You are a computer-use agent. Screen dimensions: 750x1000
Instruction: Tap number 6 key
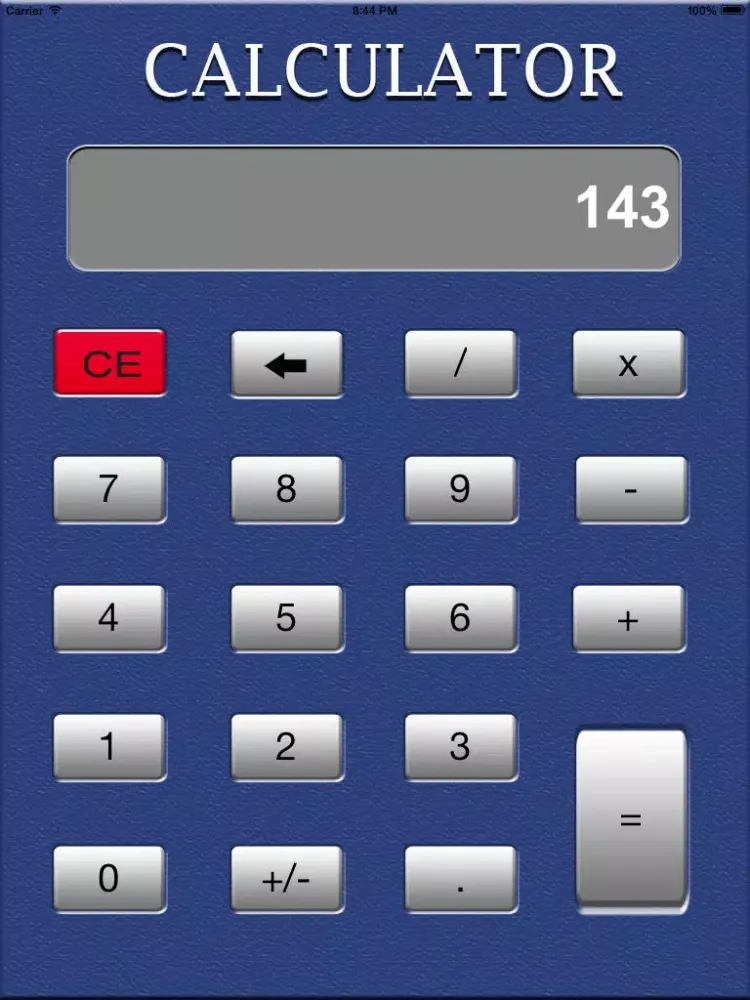460,618
